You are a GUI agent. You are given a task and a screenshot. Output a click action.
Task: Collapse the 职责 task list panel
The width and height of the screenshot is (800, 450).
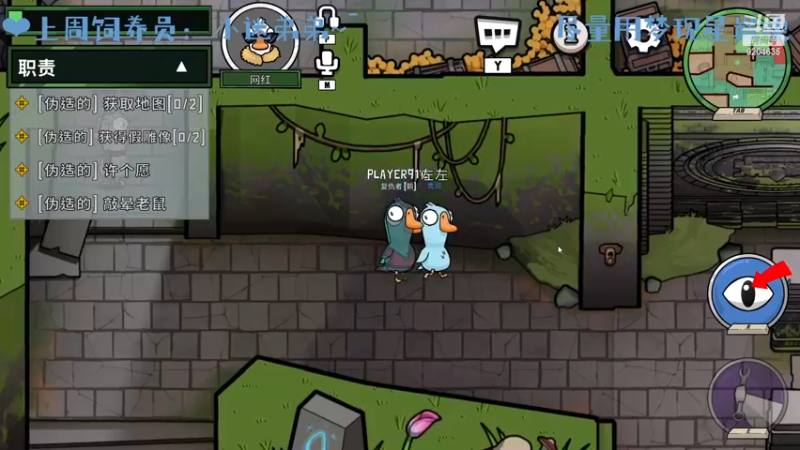click(x=181, y=68)
